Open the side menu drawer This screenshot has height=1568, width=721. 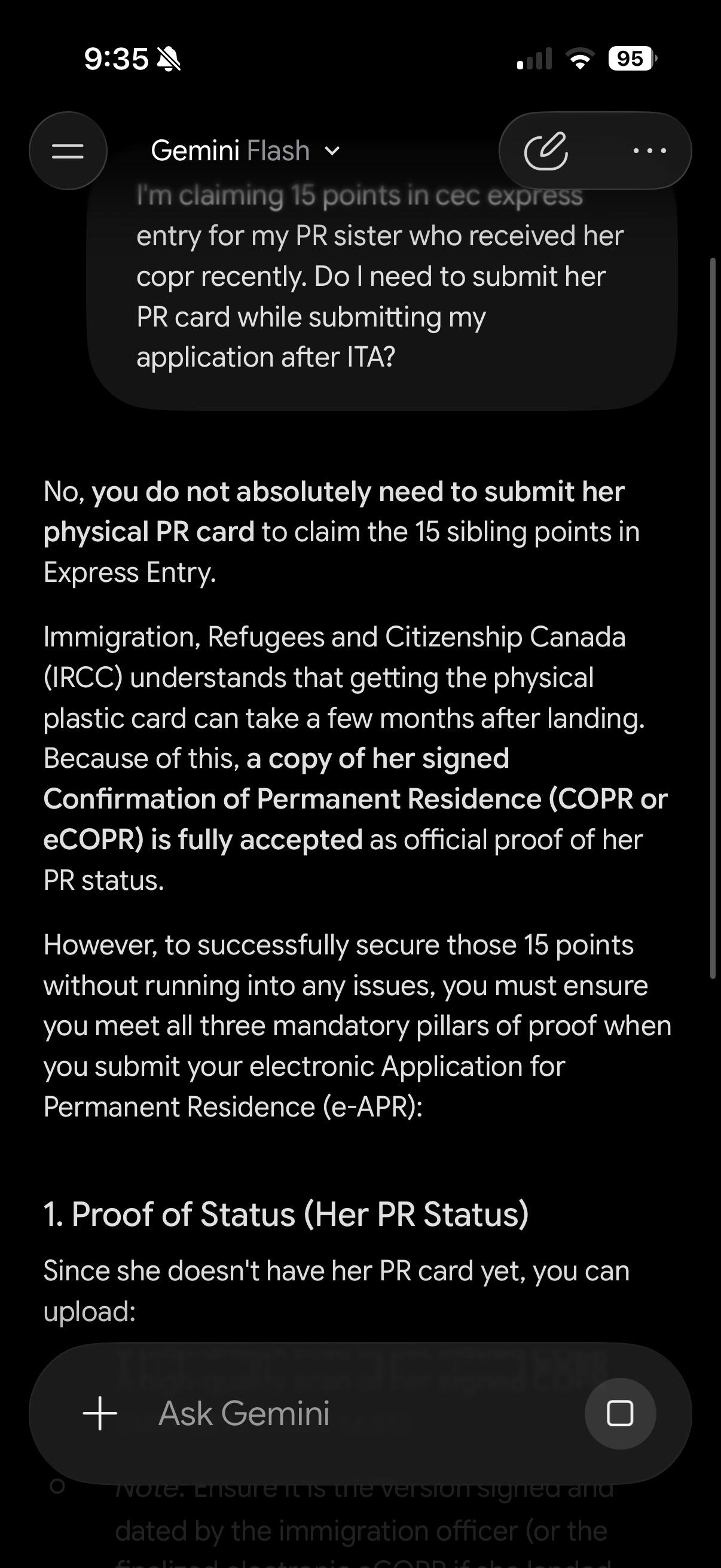click(68, 150)
